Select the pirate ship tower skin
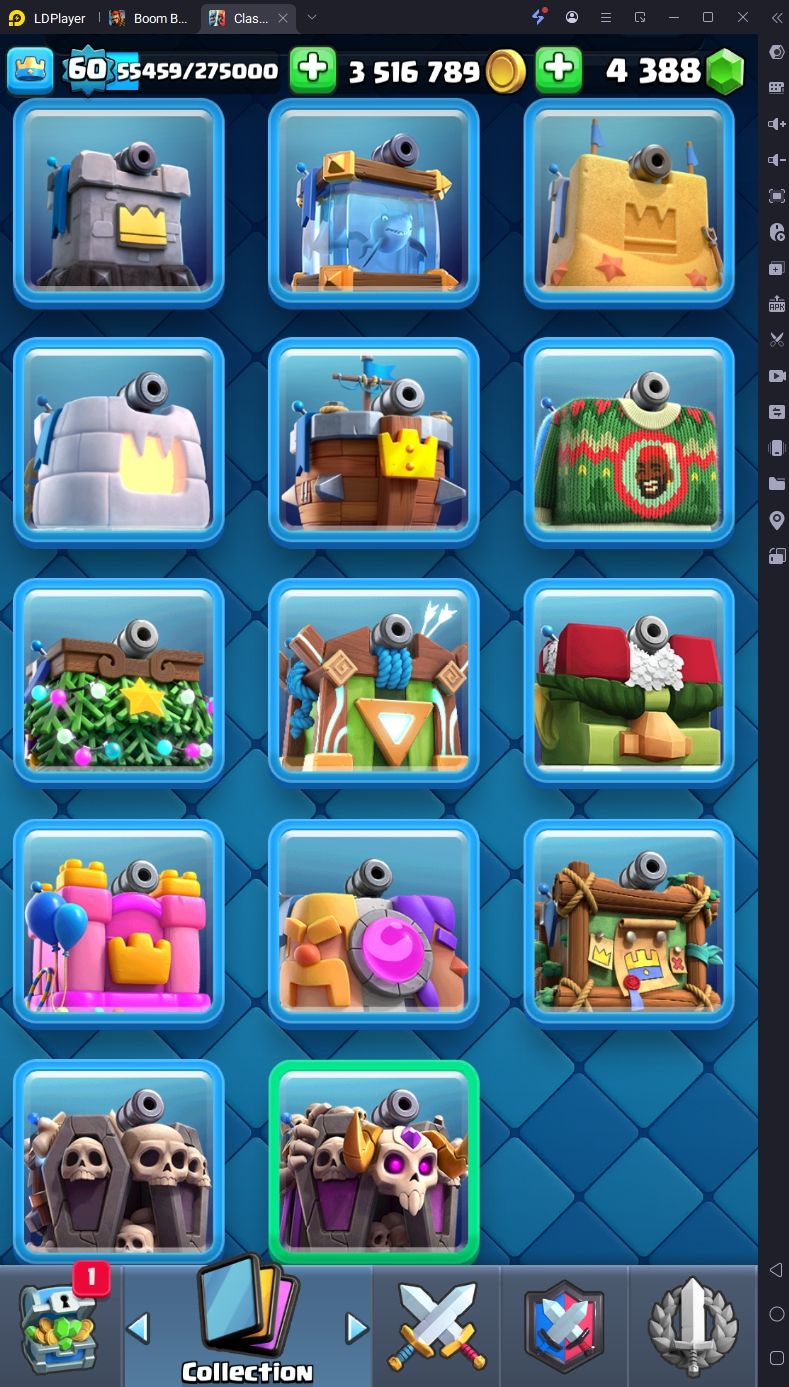Screen dimensions: 789x1387 coord(373,442)
